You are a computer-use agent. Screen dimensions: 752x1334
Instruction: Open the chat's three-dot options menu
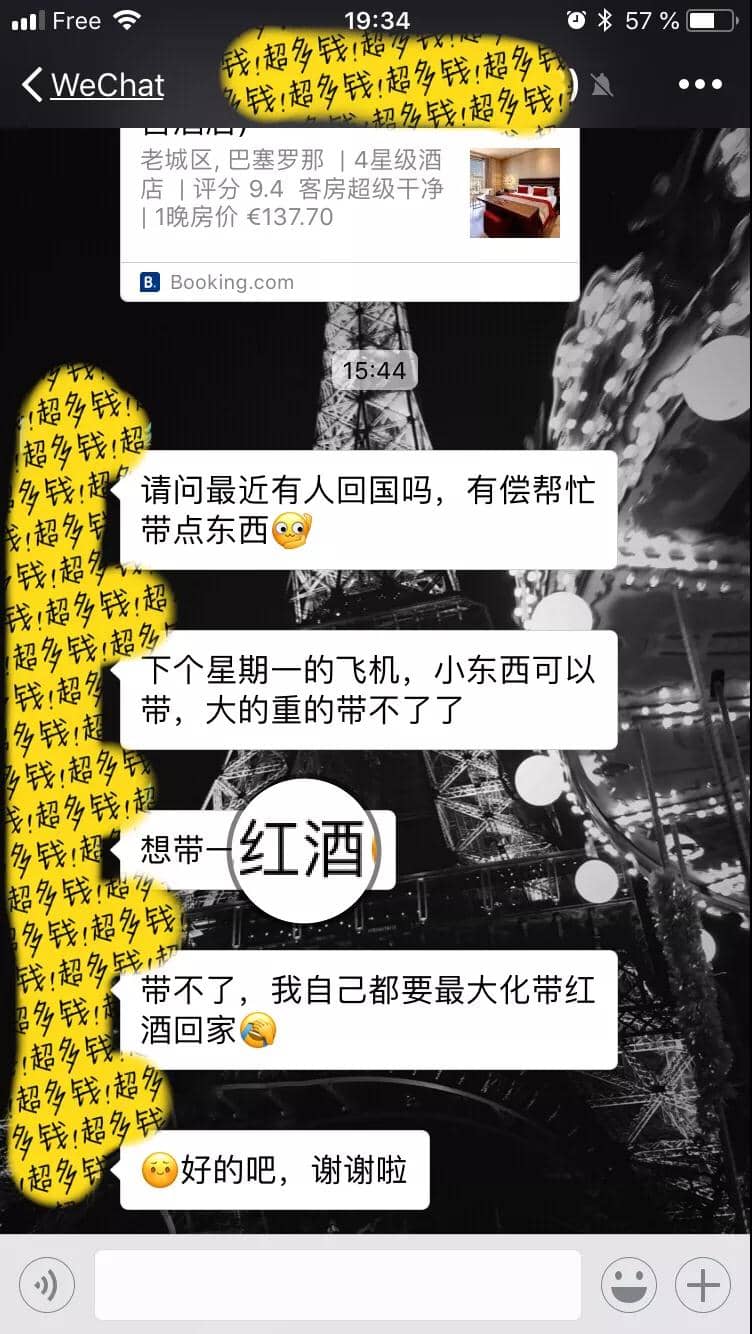[x=699, y=85]
